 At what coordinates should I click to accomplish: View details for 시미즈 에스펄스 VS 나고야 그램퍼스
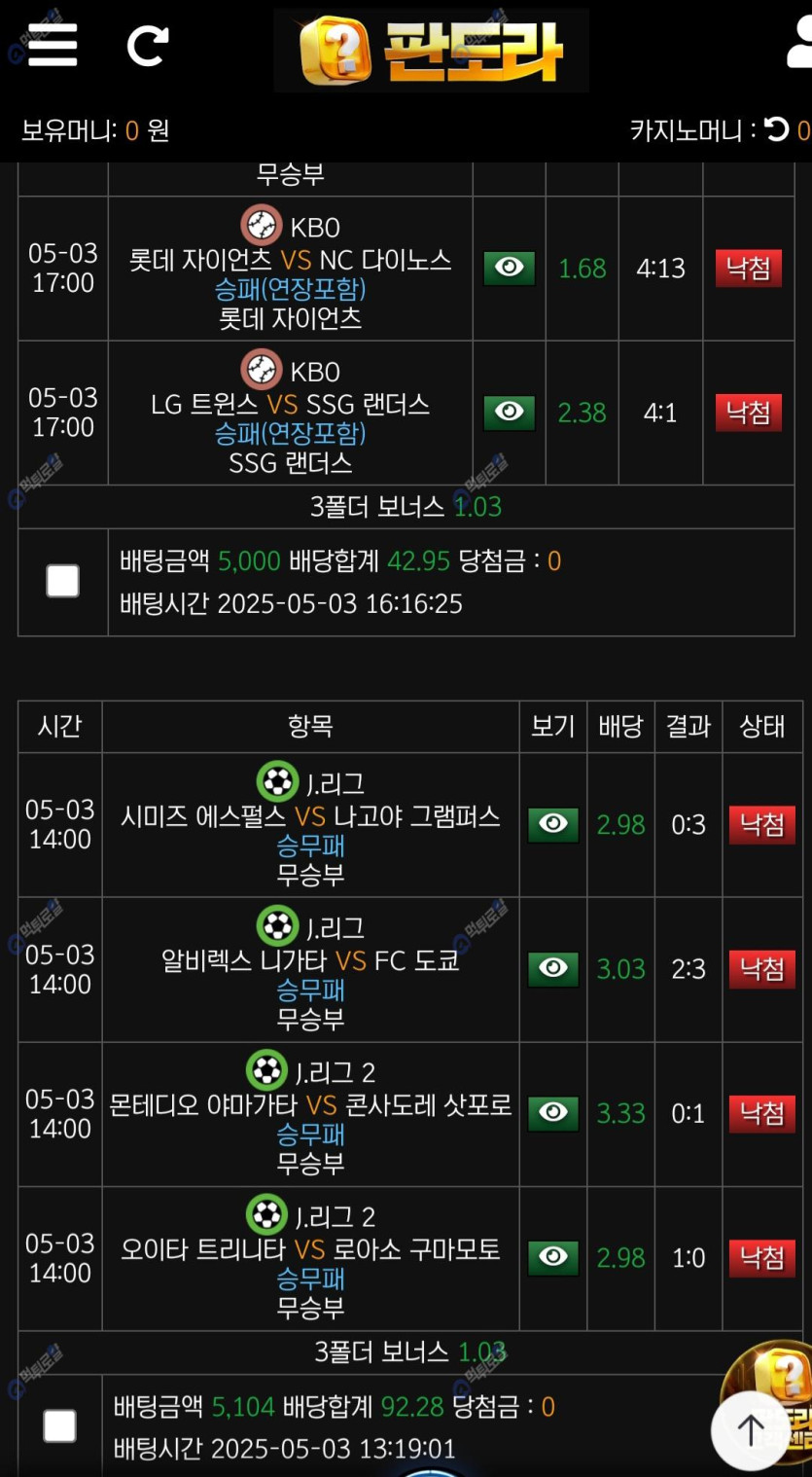[552, 824]
